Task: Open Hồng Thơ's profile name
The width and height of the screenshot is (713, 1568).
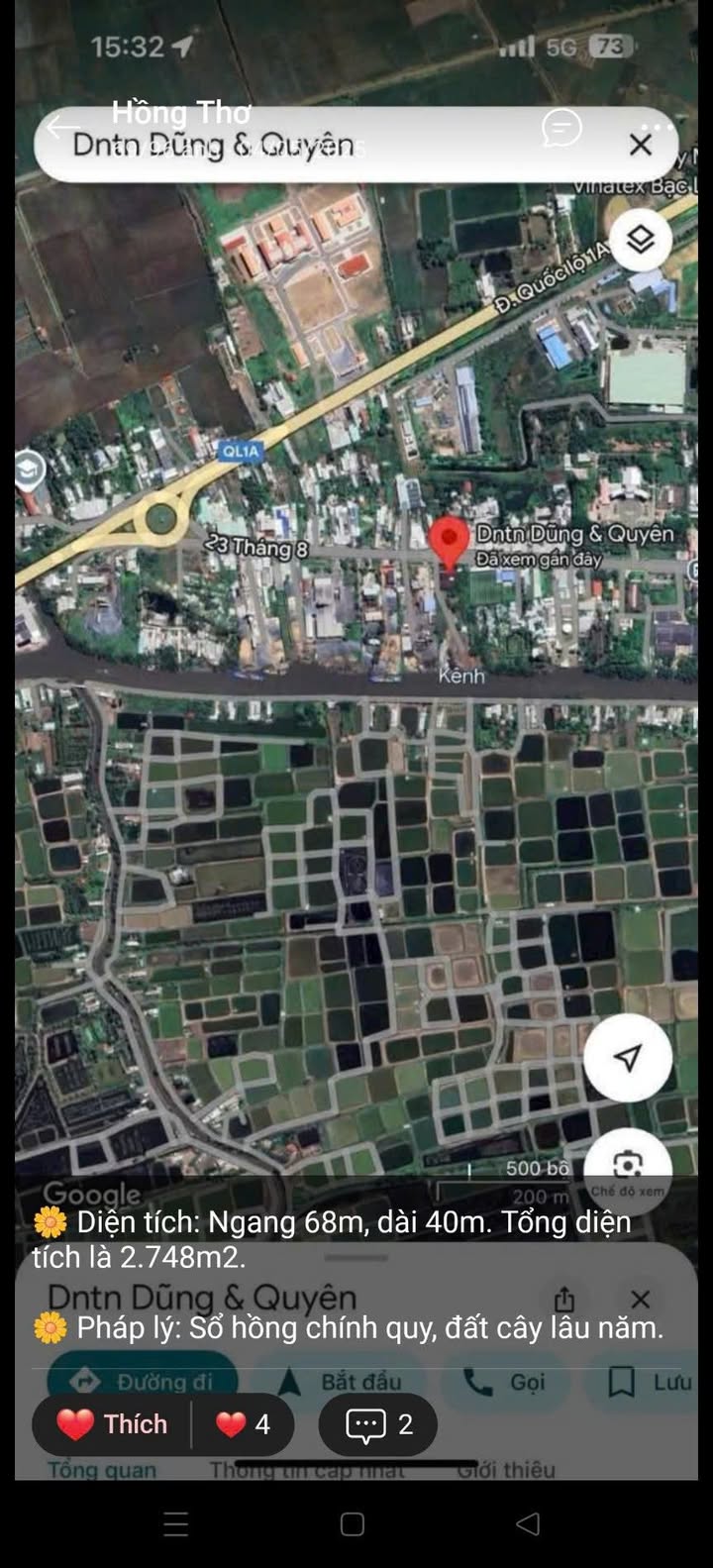Action: pyautogui.click(x=181, y=112)
